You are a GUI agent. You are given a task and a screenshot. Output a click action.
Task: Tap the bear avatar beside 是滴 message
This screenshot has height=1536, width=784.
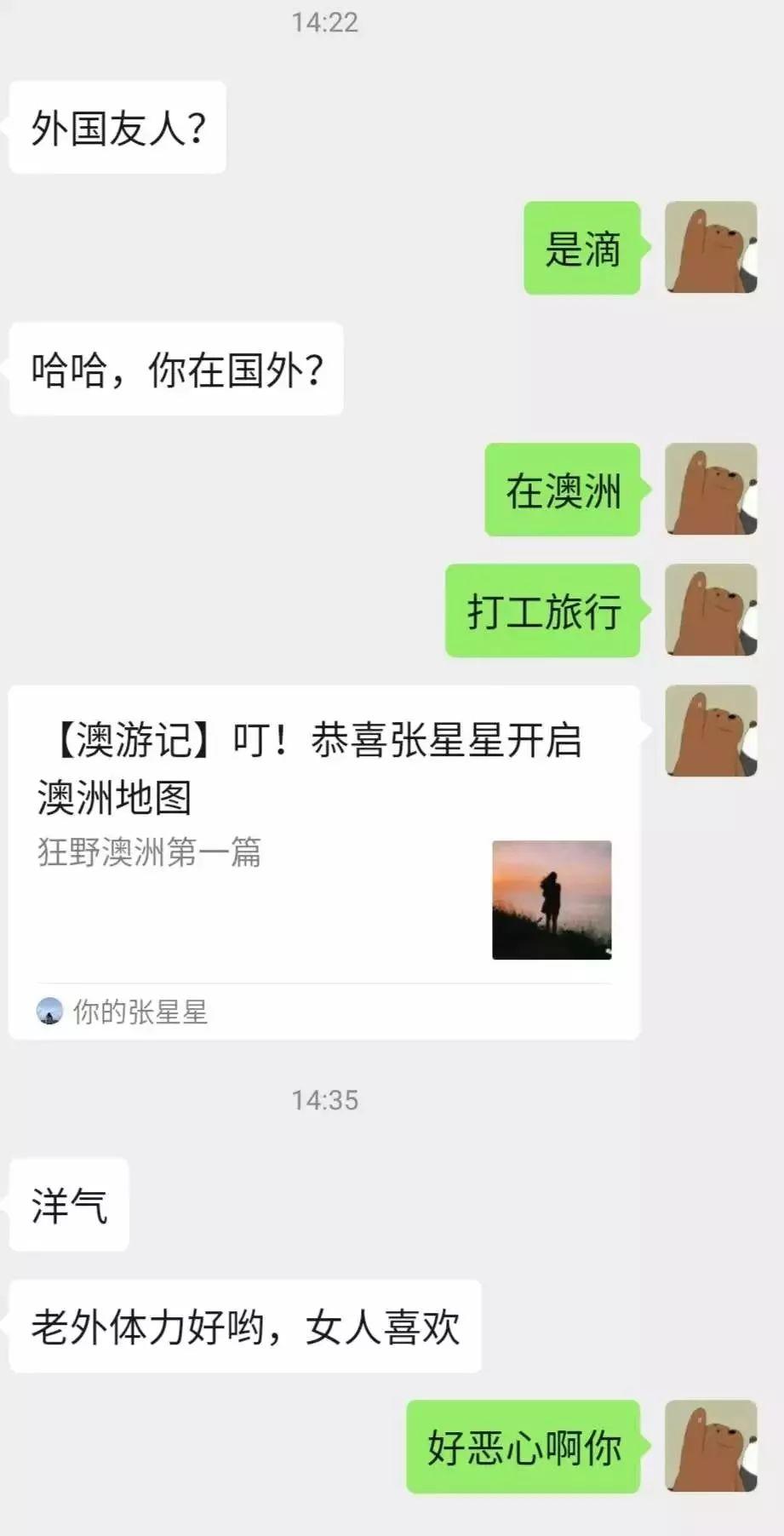coord(710,248)
